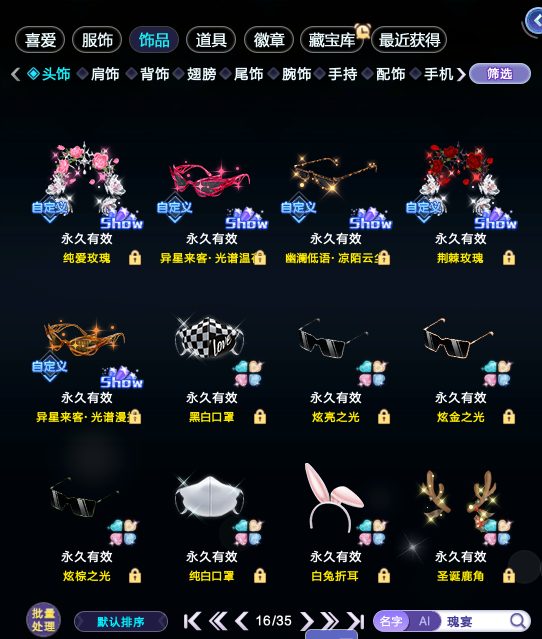Jump to the last page

coord(356,621)
